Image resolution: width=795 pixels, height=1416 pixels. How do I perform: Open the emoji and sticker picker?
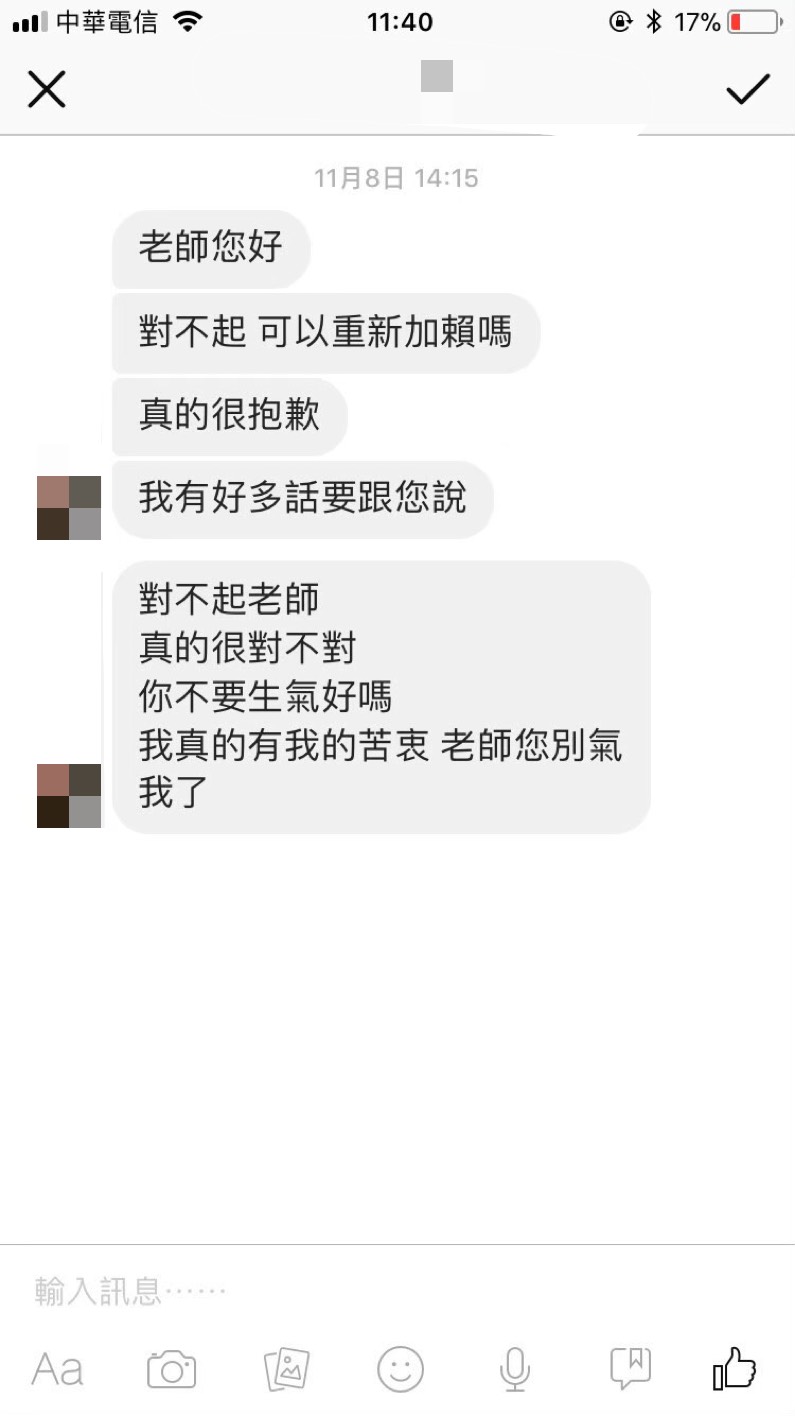[400, 1369]
